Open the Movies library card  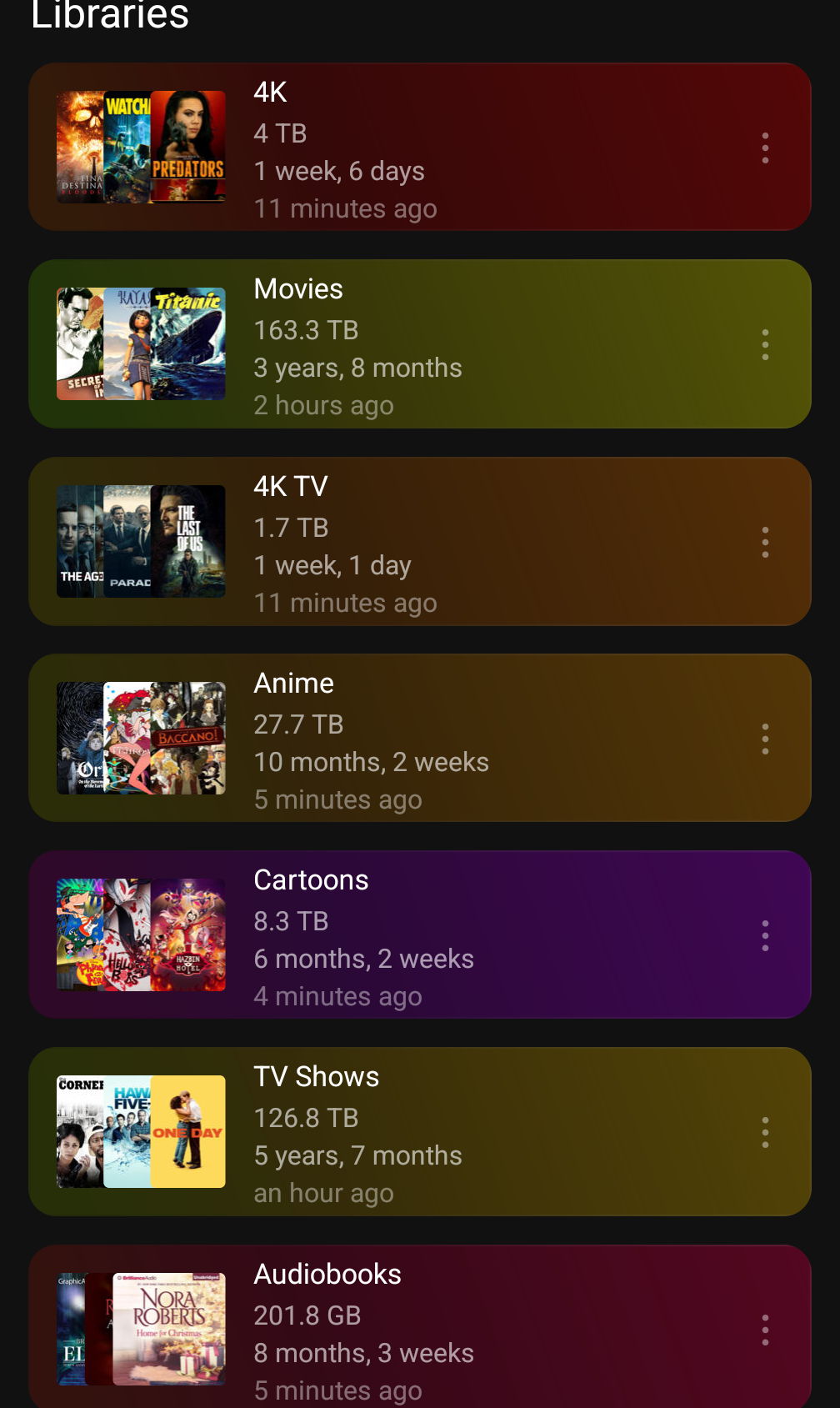(420, 344)
